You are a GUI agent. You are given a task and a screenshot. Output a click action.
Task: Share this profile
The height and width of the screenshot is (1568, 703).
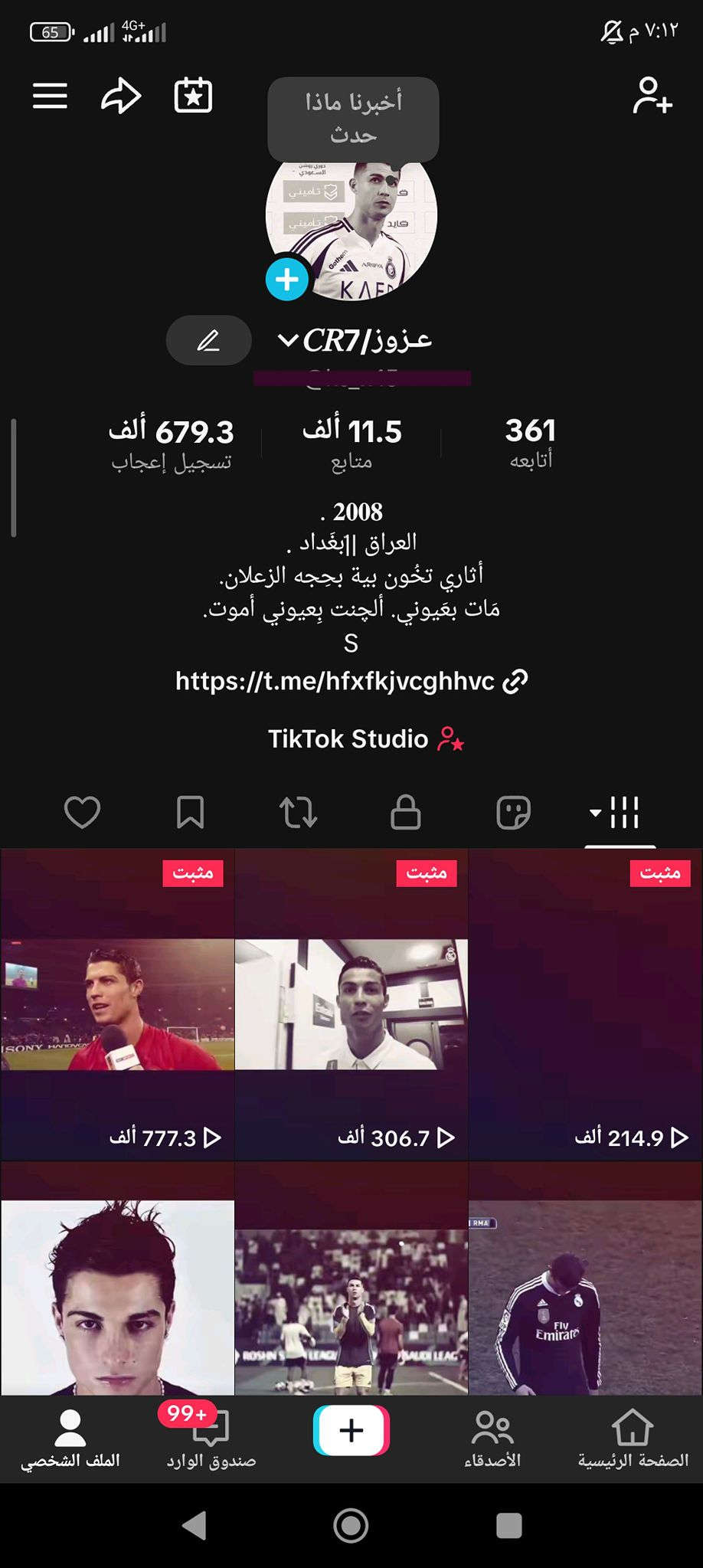tap(121, 97)
